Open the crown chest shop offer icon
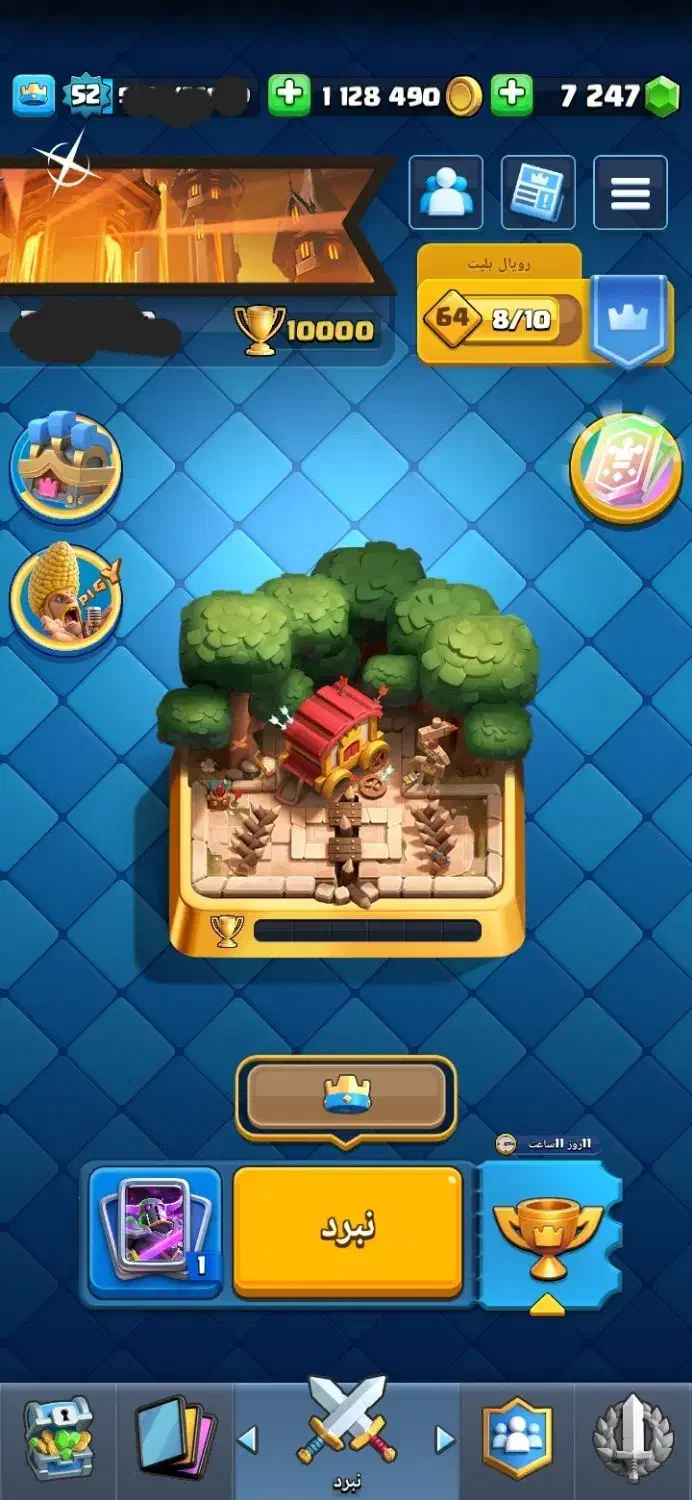 (x=66, y=465)
